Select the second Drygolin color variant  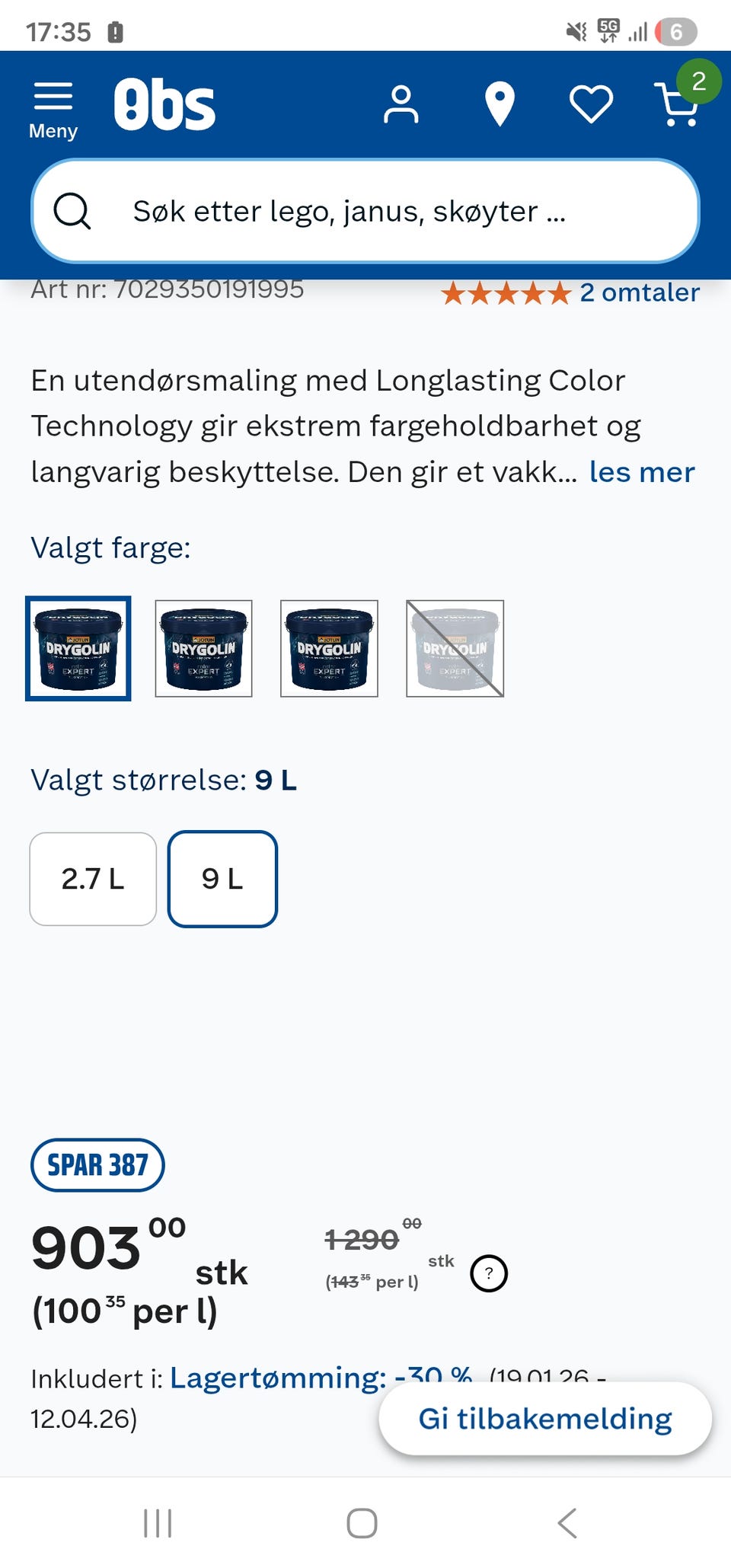[x=203, y=649]
